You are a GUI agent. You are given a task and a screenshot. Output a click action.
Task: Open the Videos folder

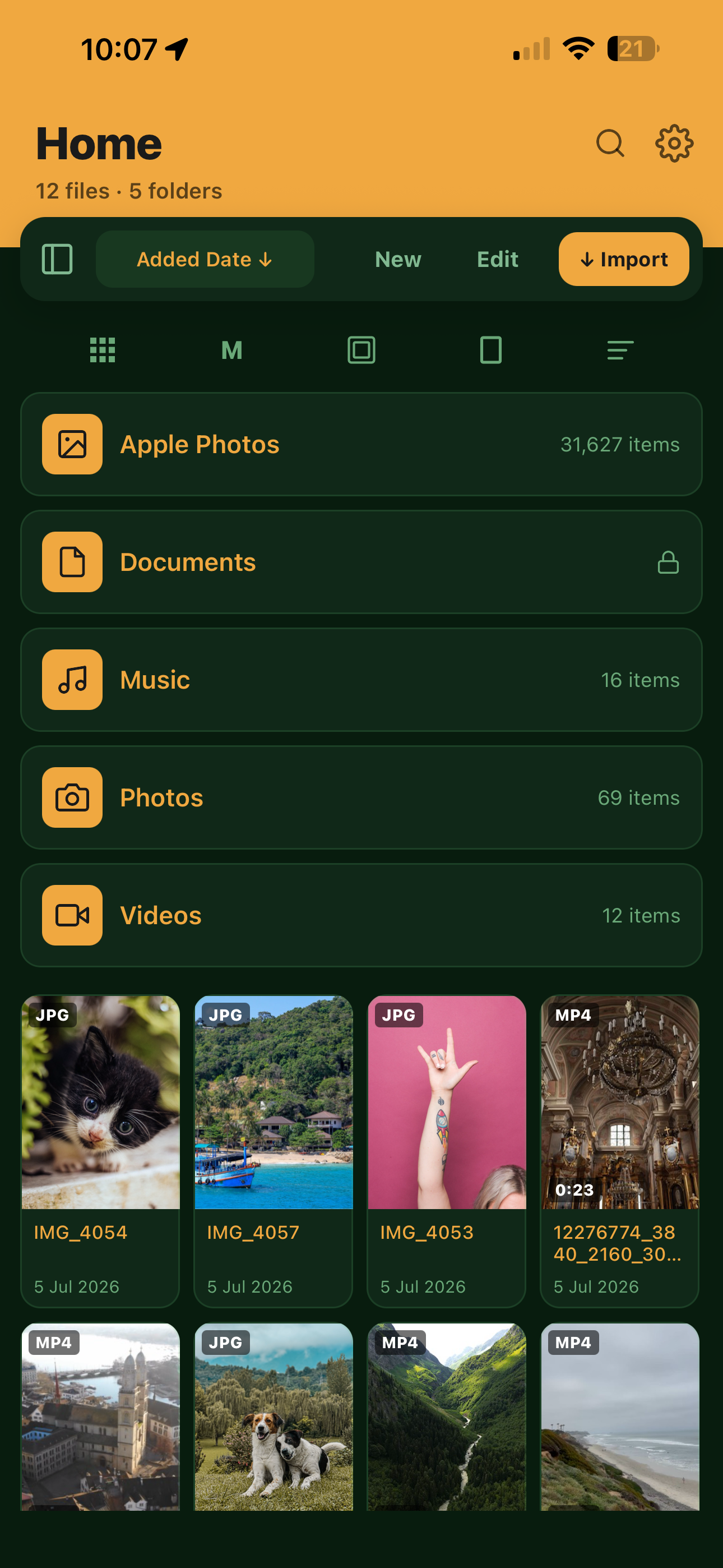[x=361, y=915]
